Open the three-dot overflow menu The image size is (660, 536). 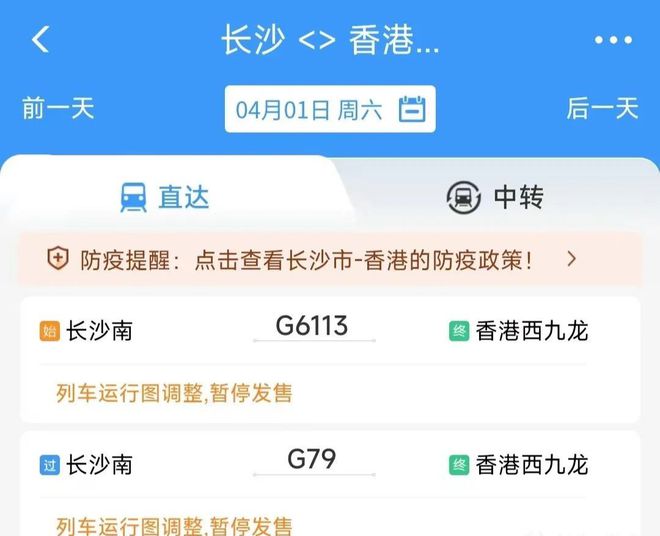(613, 40)
